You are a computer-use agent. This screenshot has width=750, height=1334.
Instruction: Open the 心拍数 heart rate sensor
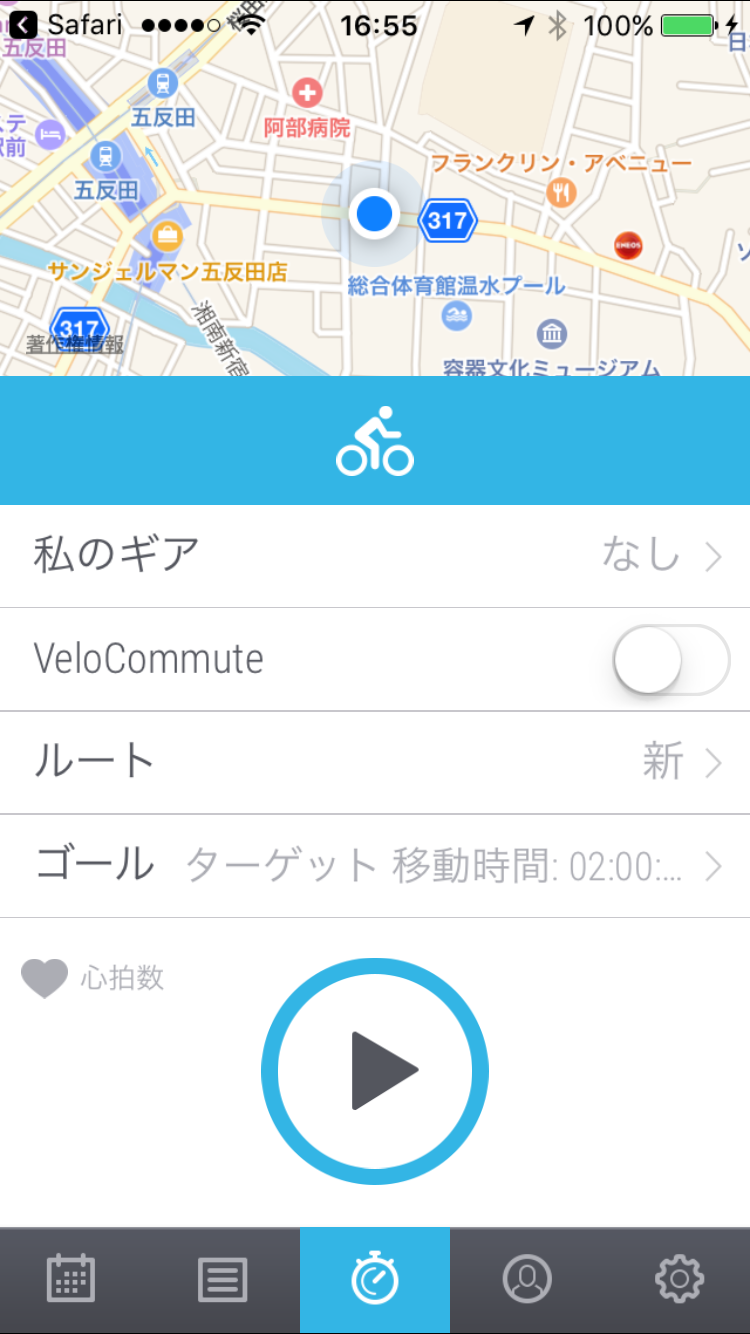click(x=92, y=978)
